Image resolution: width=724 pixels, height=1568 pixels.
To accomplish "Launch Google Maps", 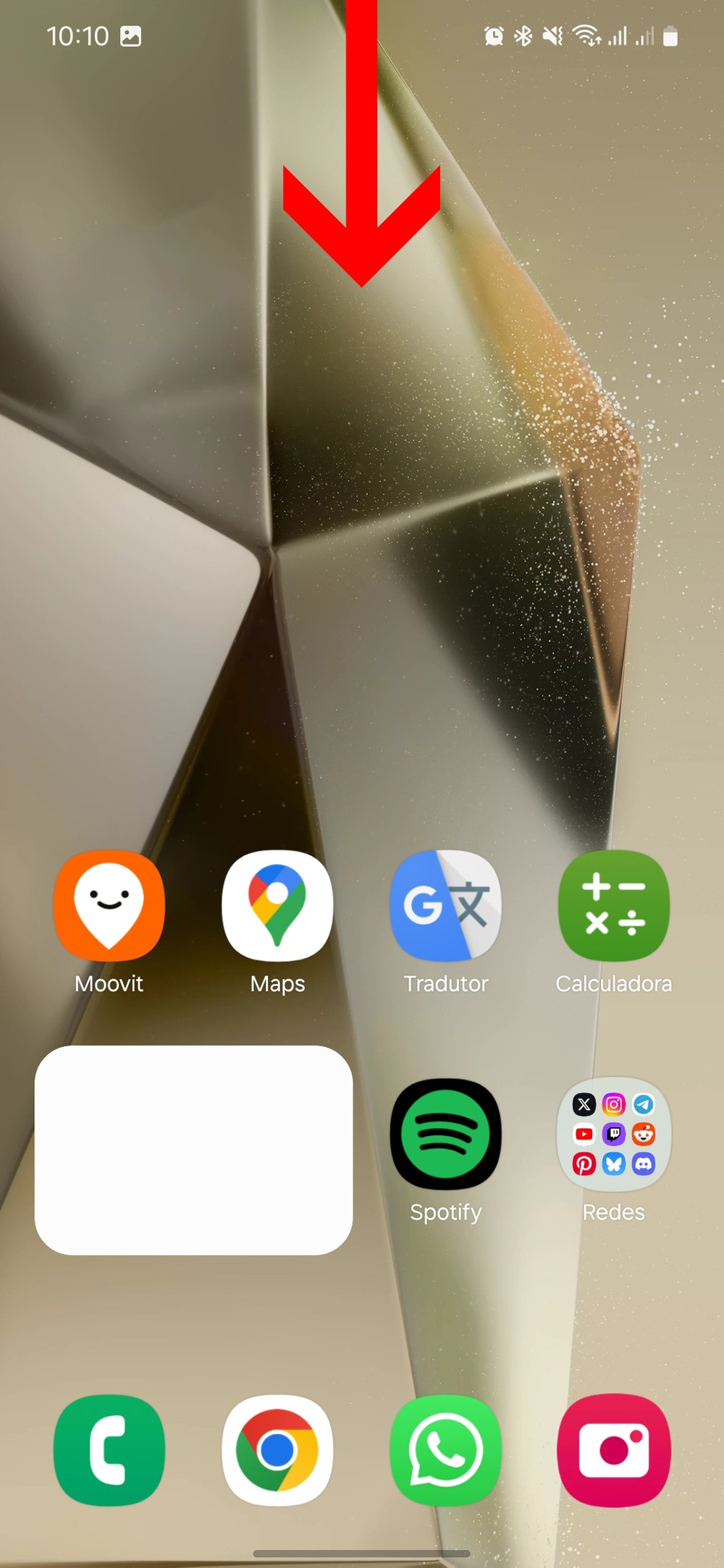I will [x=277, y=905].
